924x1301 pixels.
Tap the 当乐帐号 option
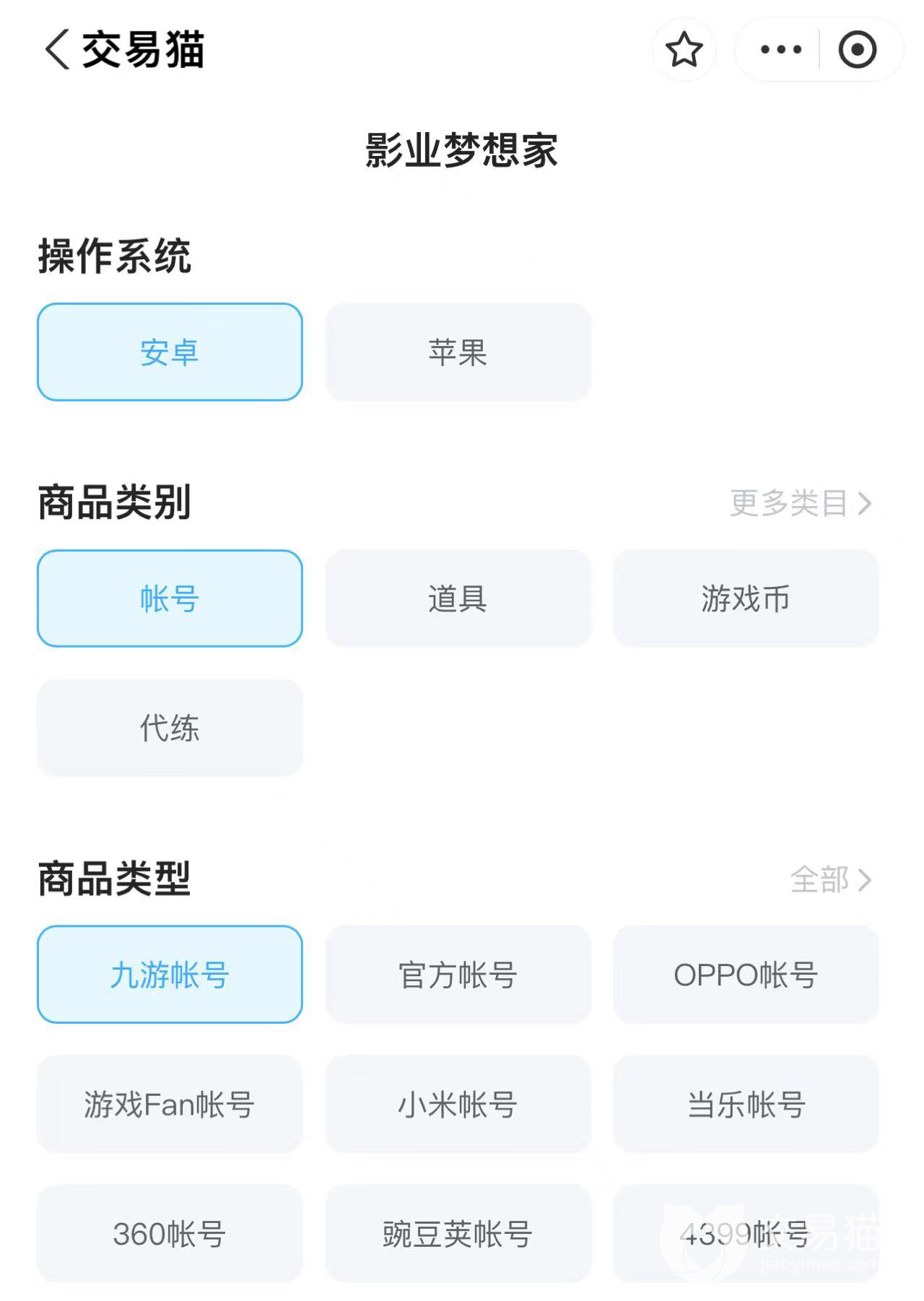click(746, 1104)
